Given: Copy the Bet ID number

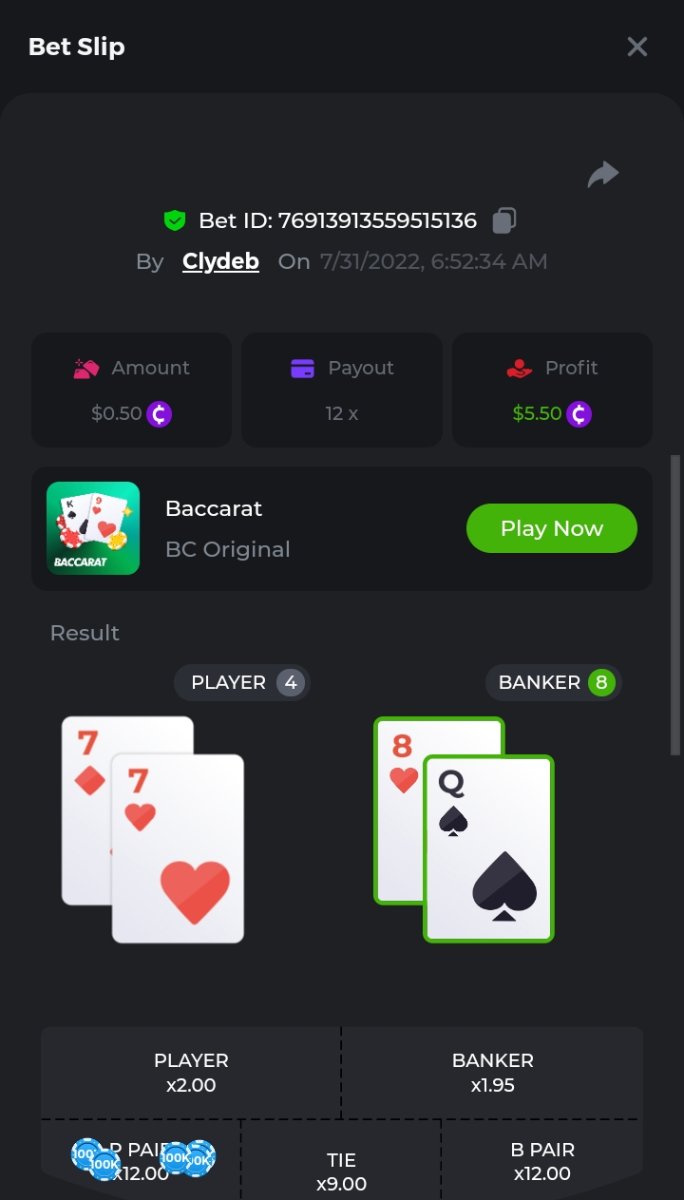Looking at the screenshot, I should click(505, 220).
